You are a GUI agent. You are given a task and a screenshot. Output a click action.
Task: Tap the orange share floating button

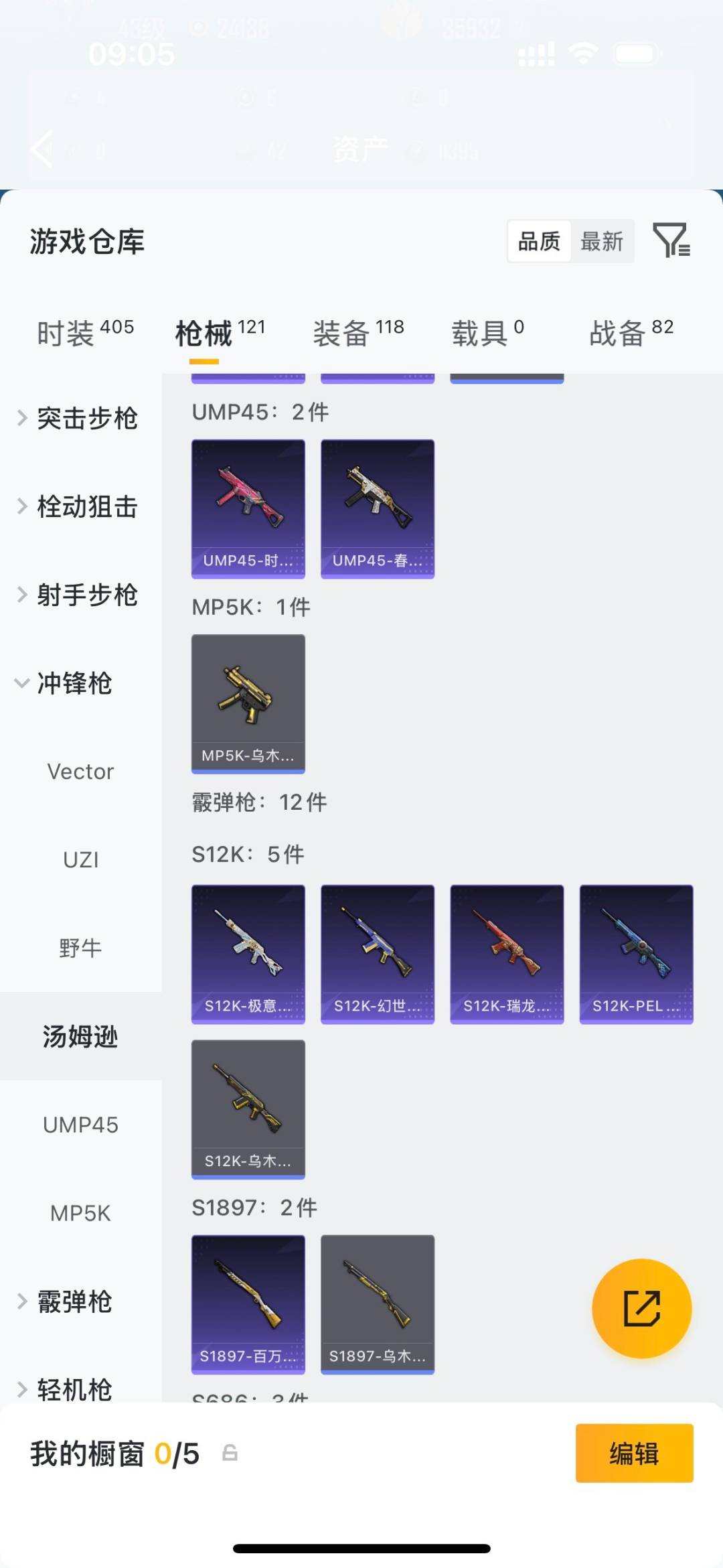[641, 1307]
